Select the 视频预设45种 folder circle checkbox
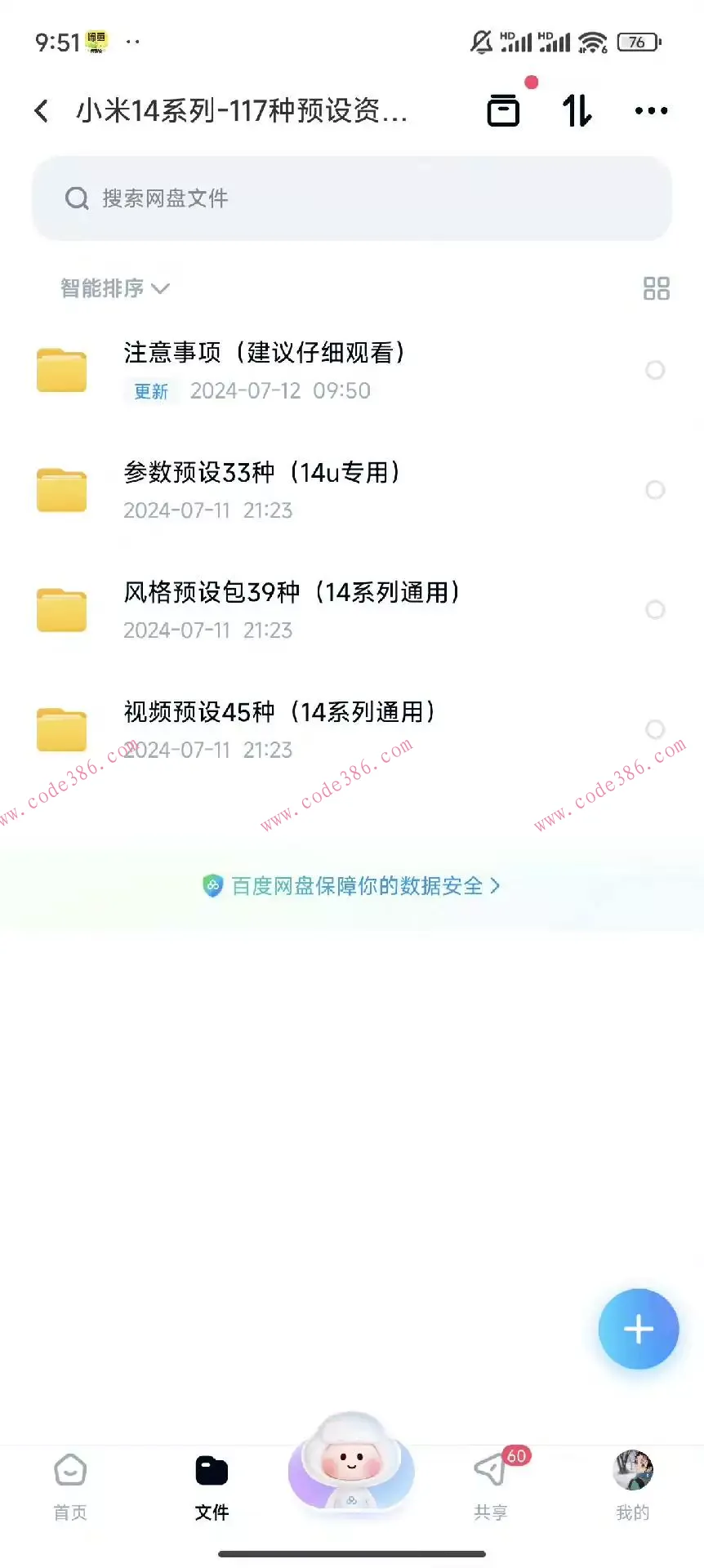Image resolution: width=704 pixels, height=1568 pixels. [x=656, y=729]
